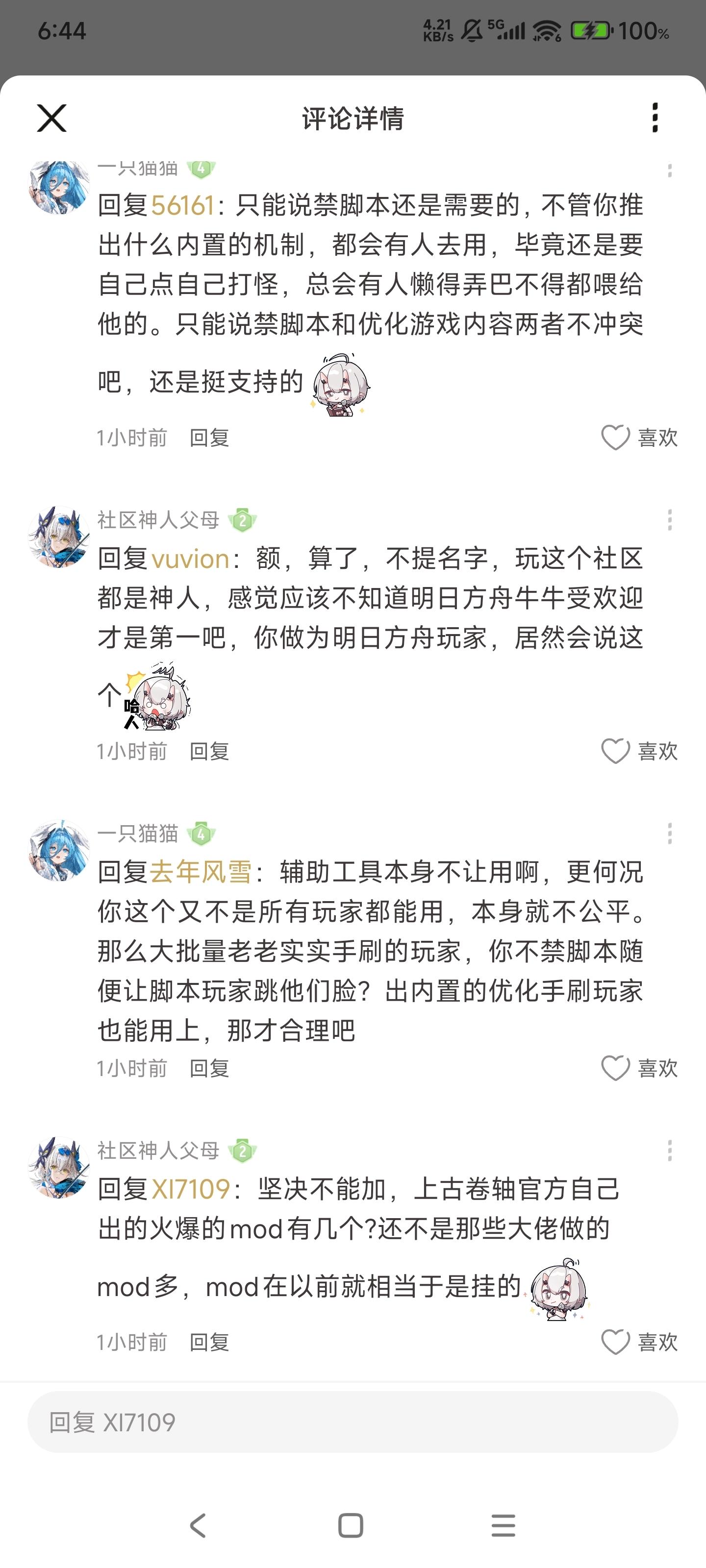Open the mentioned user vuvion's profile

[x=190, y=559]
